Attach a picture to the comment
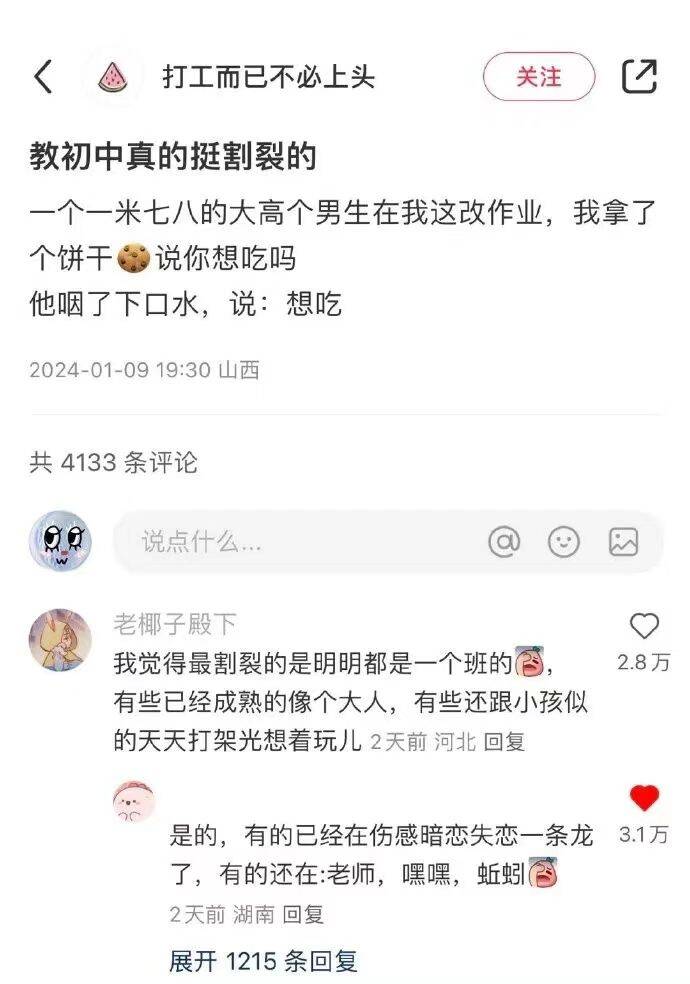 point(623,542)
